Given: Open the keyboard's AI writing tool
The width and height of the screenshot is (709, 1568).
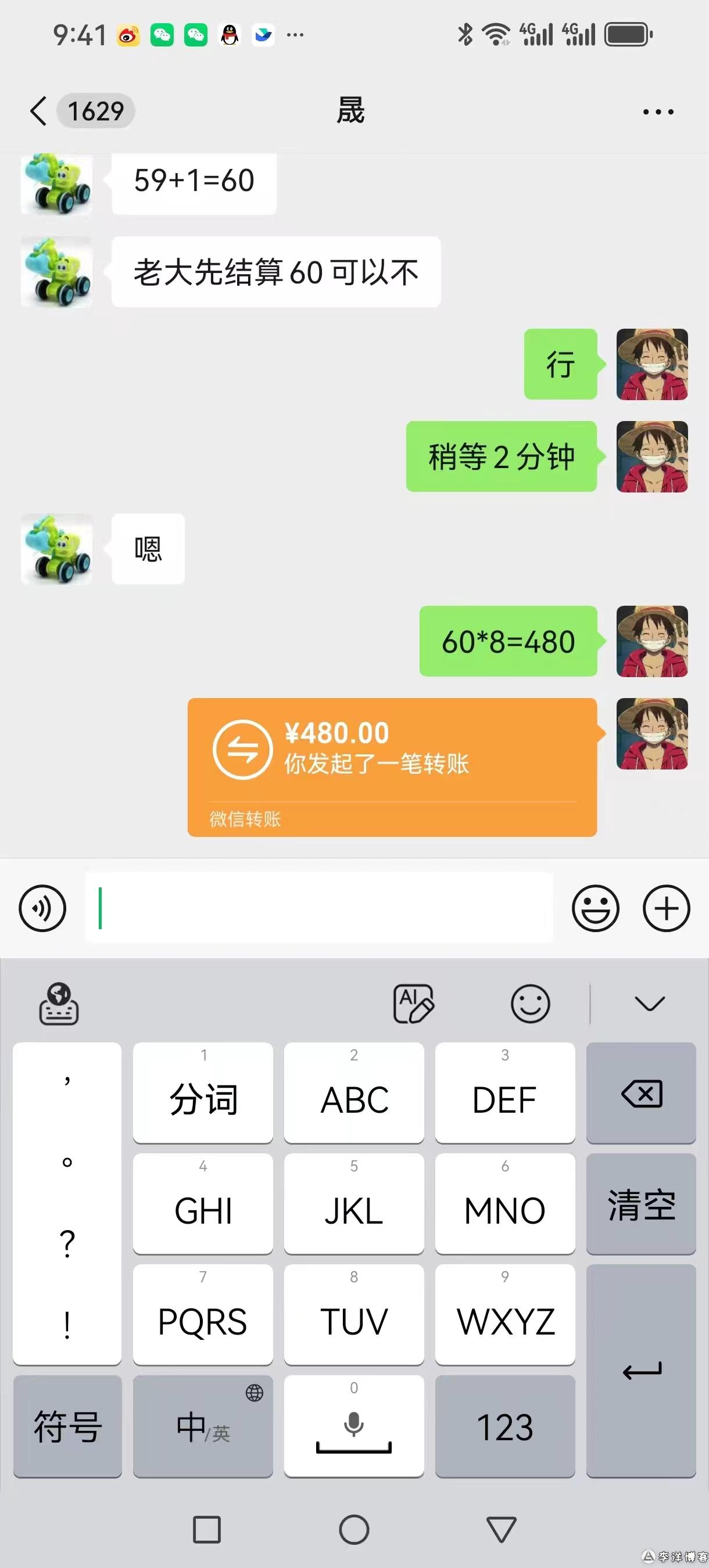Looking at the screenshot, I should [413, 1003].
